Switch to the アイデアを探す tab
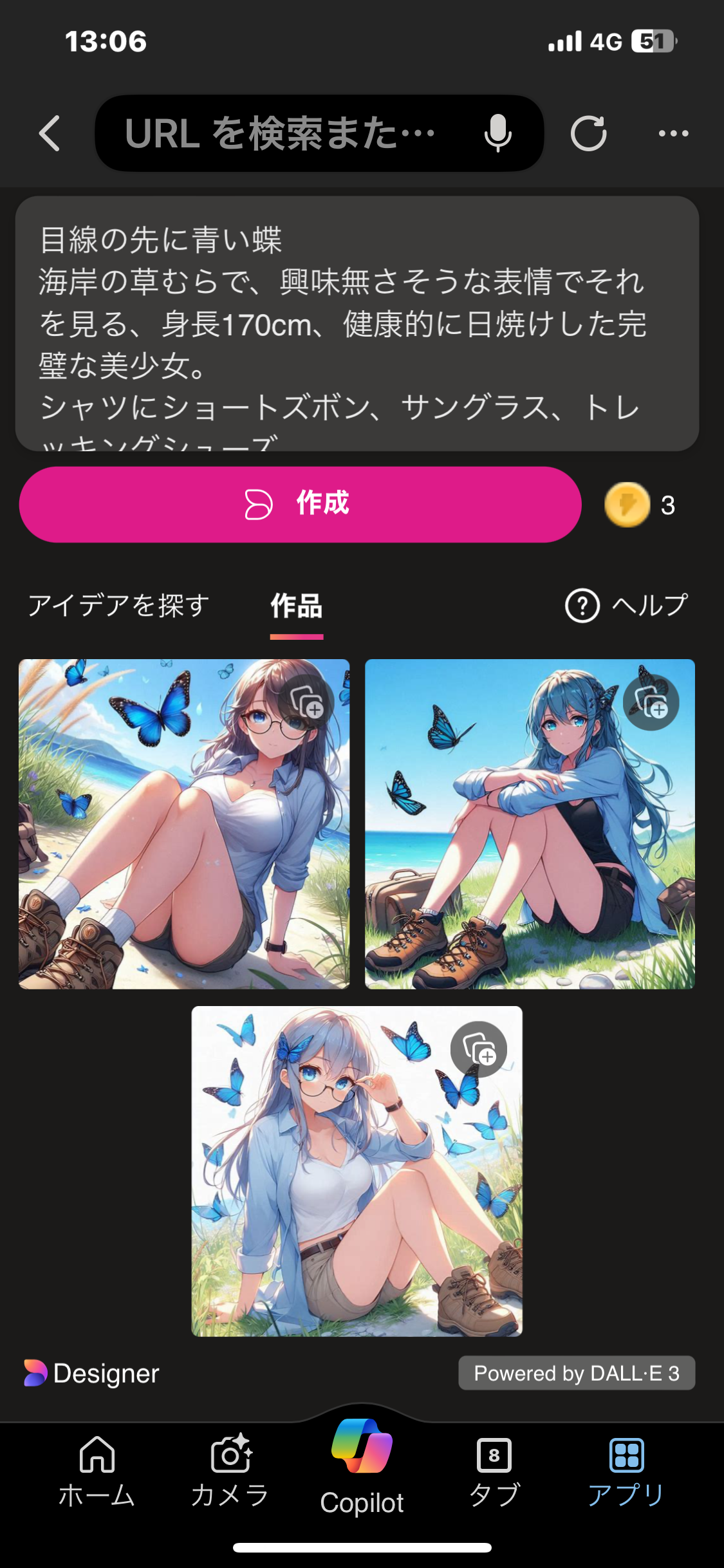Image resolution: width=724 pixels, height=1568 pixels. (x=119, y=606)
